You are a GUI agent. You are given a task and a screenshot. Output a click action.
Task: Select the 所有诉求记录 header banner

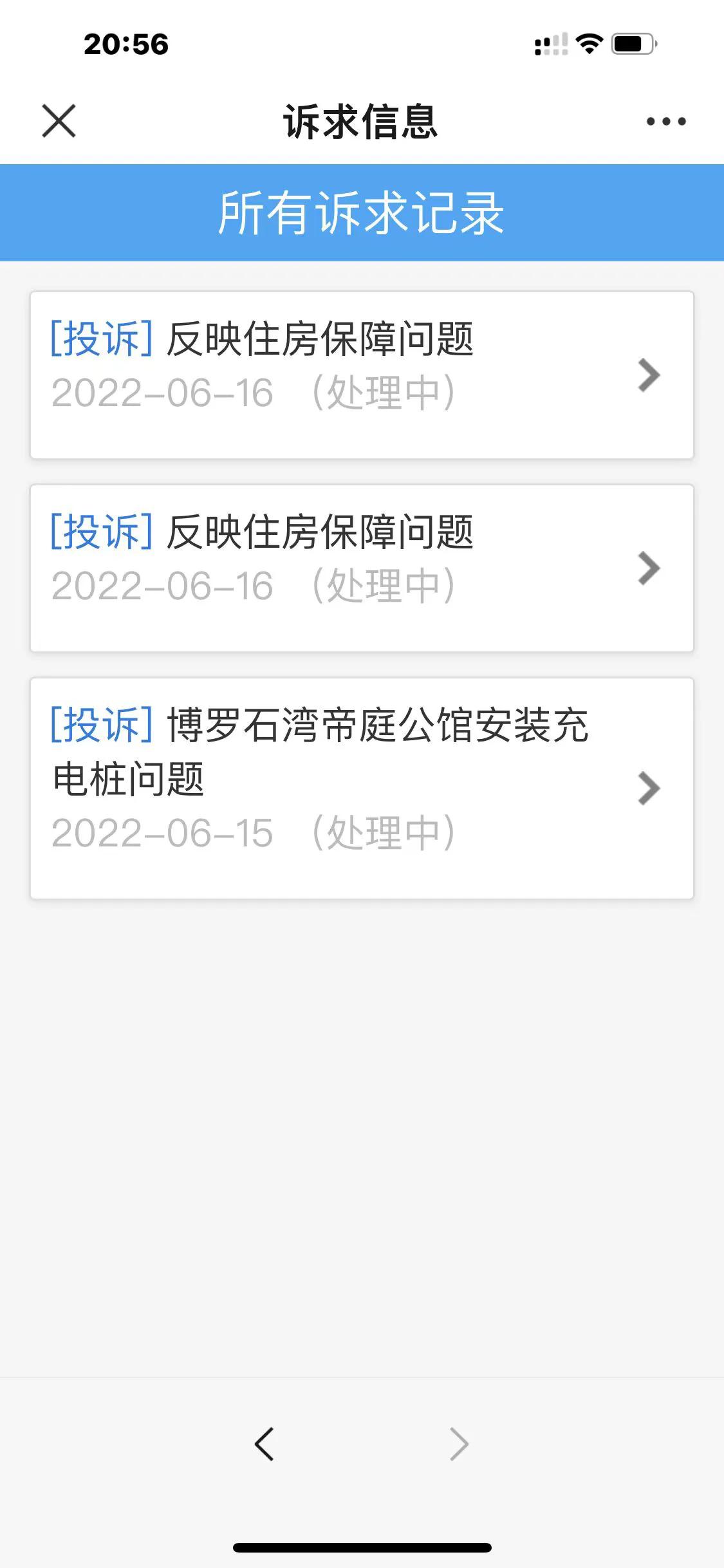[x=362, y=212]
